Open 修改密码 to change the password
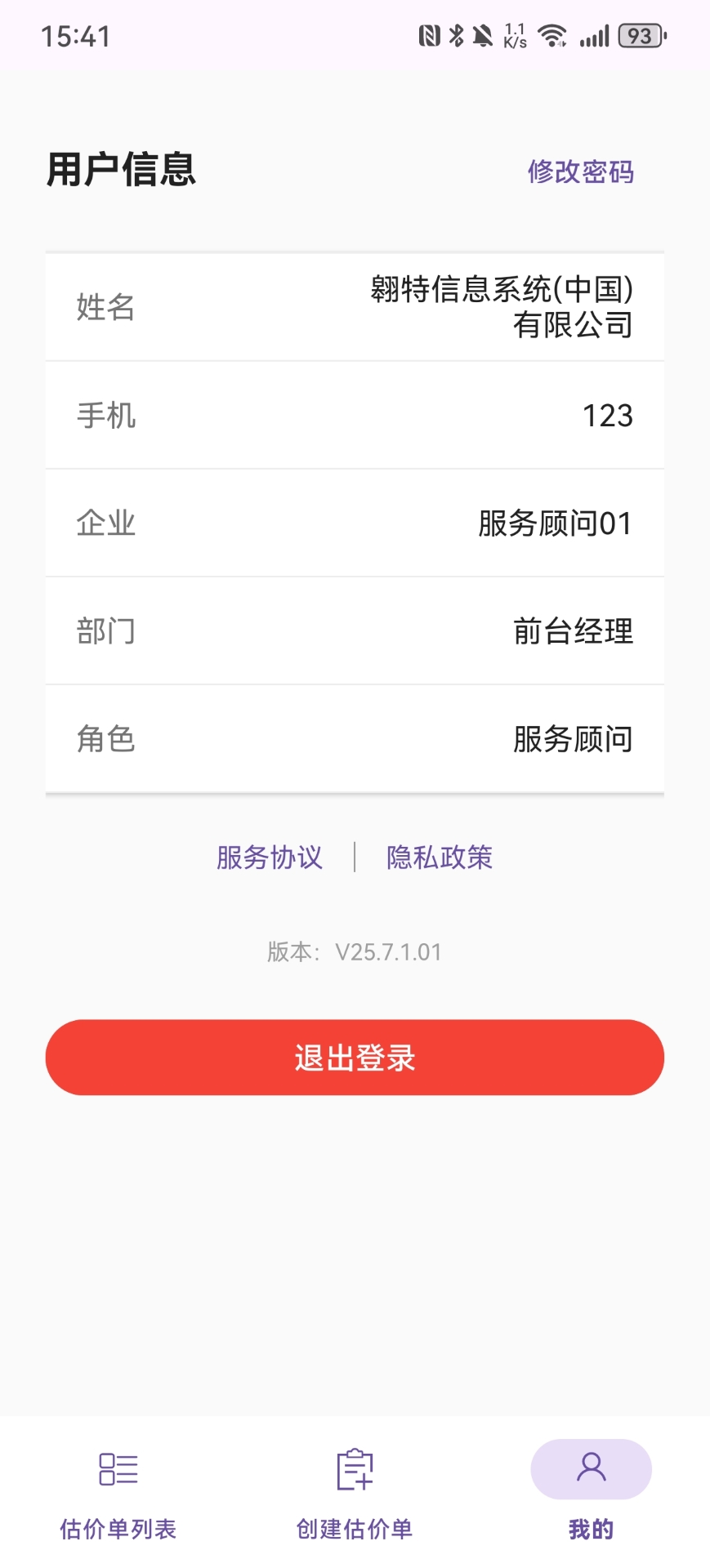This screenshot has height=1568, width=710. point(583,171)
